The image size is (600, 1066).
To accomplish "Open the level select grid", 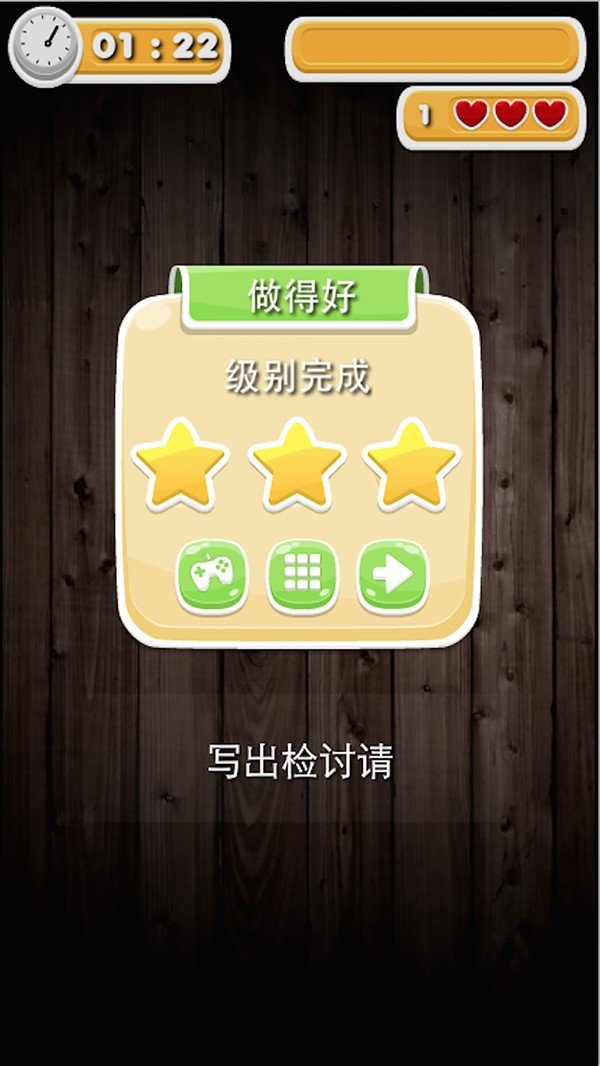I will point(301,575).
